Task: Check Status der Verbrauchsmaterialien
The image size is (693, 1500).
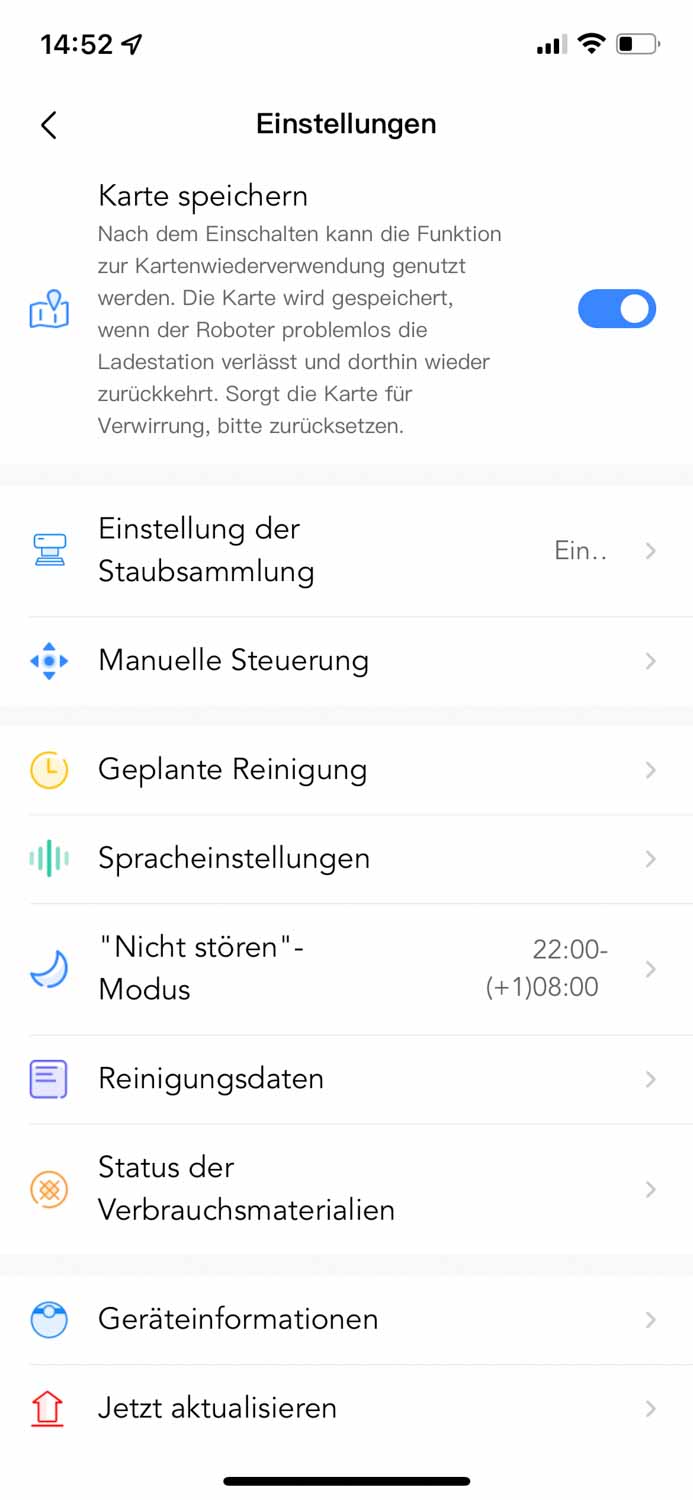Action: click(346, 1189)
